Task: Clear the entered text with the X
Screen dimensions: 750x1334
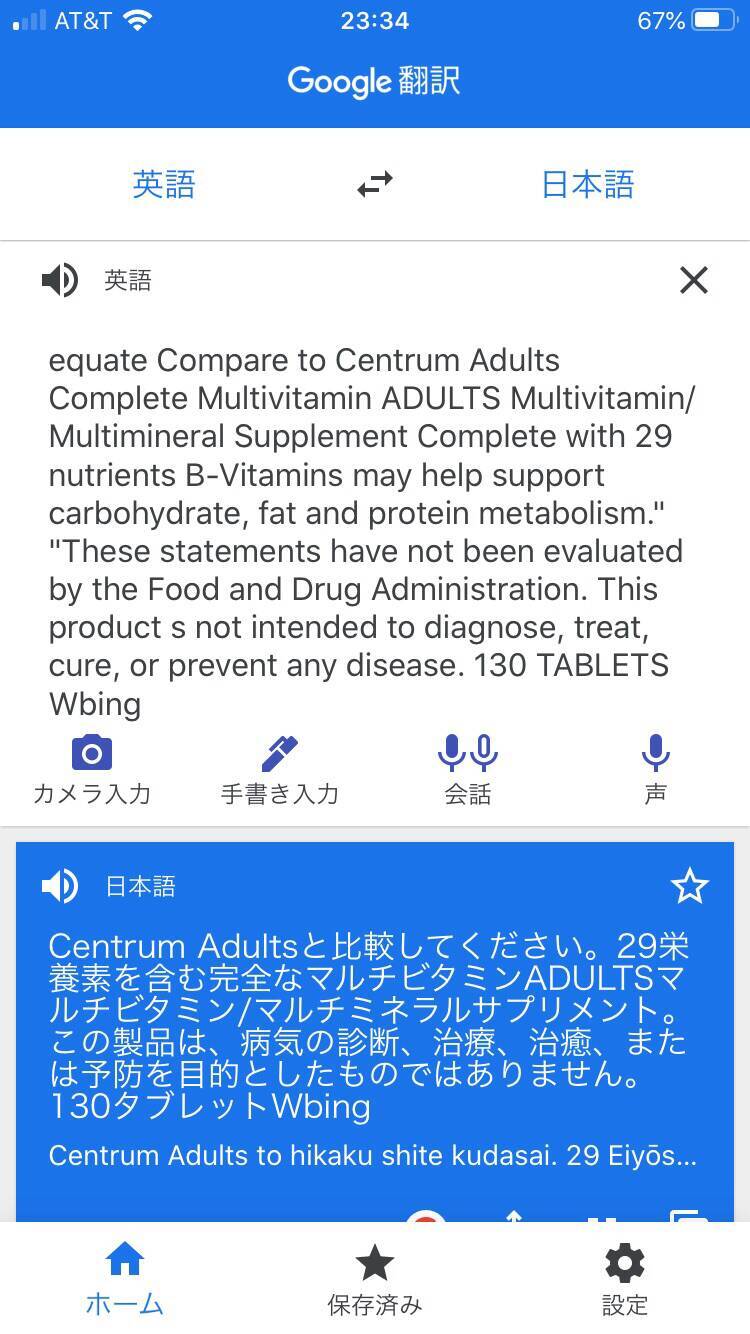Action: tap(693, 281)
